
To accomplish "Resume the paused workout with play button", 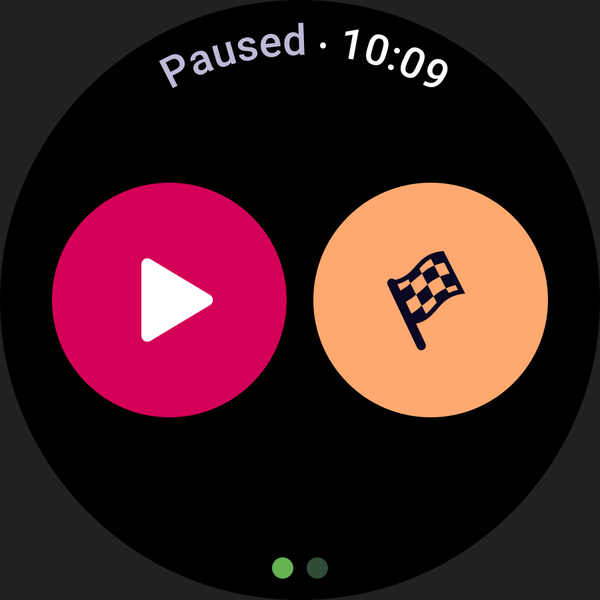I will click(x=169, y=299).
